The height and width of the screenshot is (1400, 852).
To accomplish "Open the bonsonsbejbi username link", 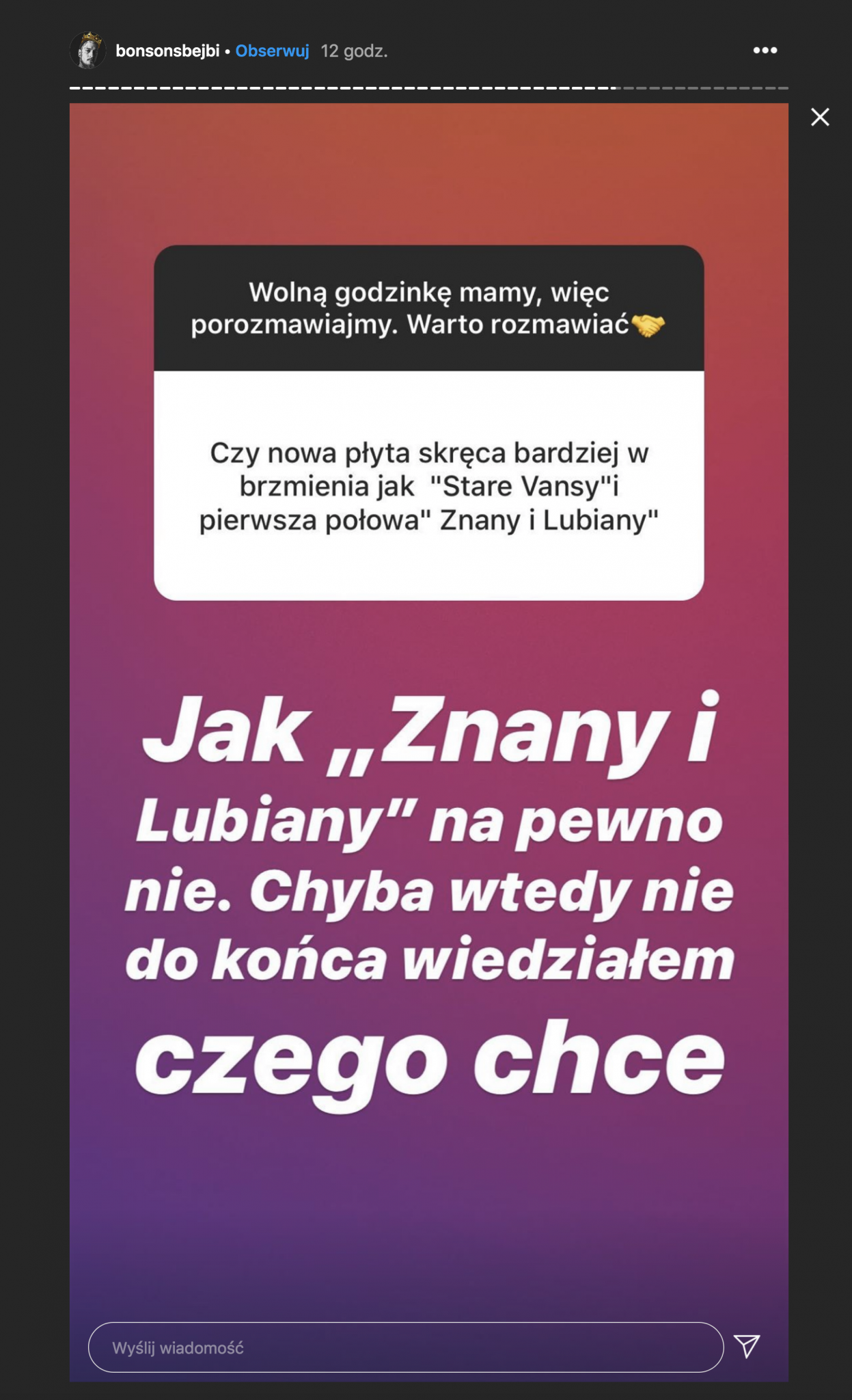I will point(167,51).
